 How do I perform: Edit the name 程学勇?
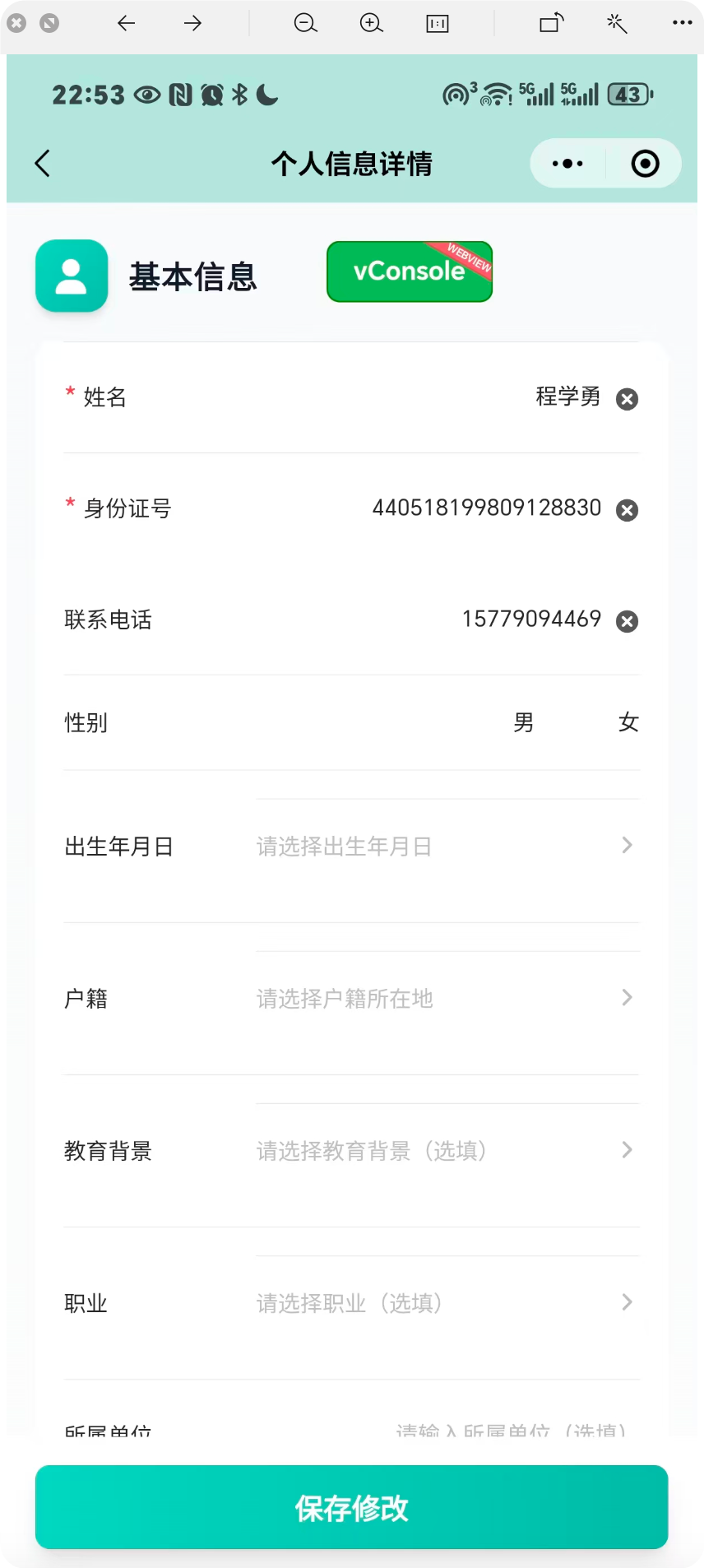567,397
